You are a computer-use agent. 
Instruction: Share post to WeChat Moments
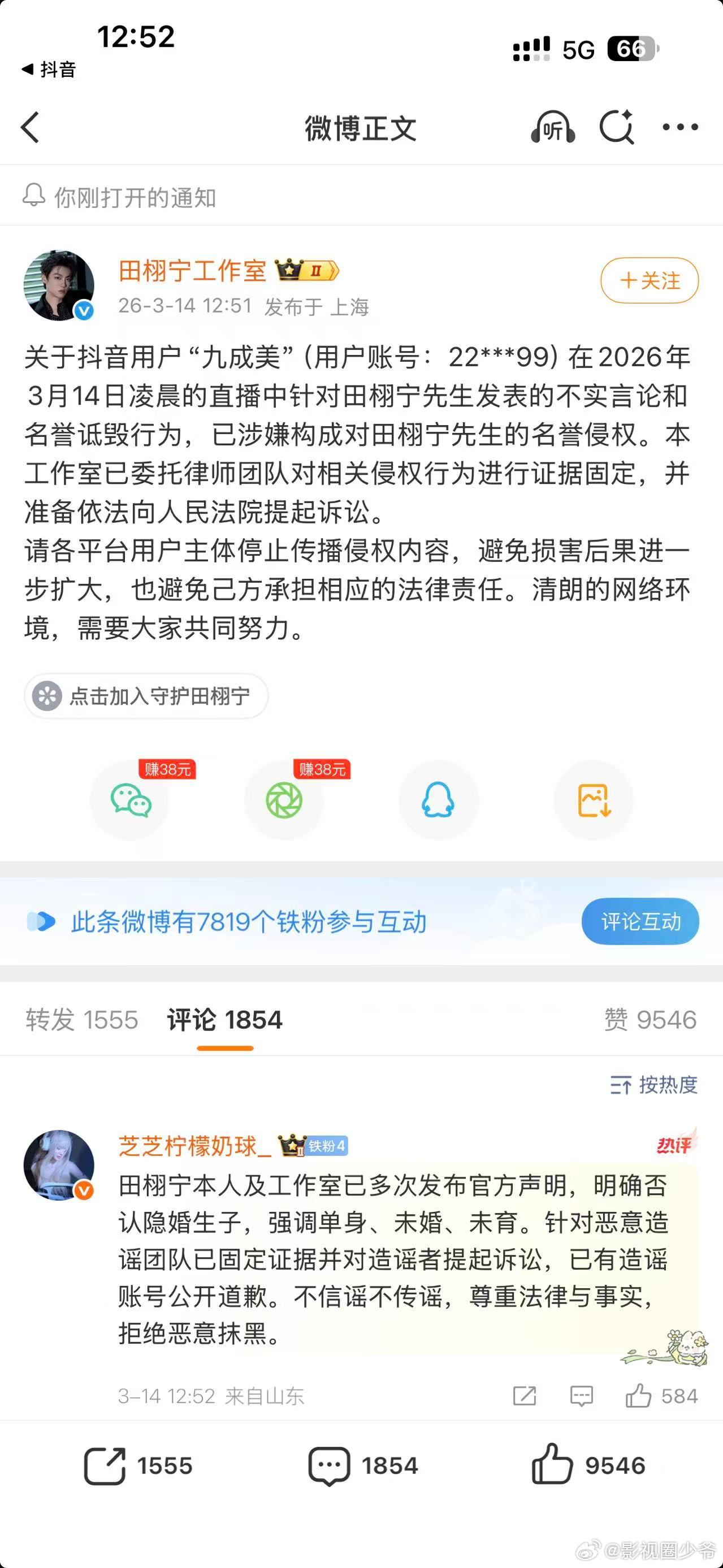click(x=284, y=801)
